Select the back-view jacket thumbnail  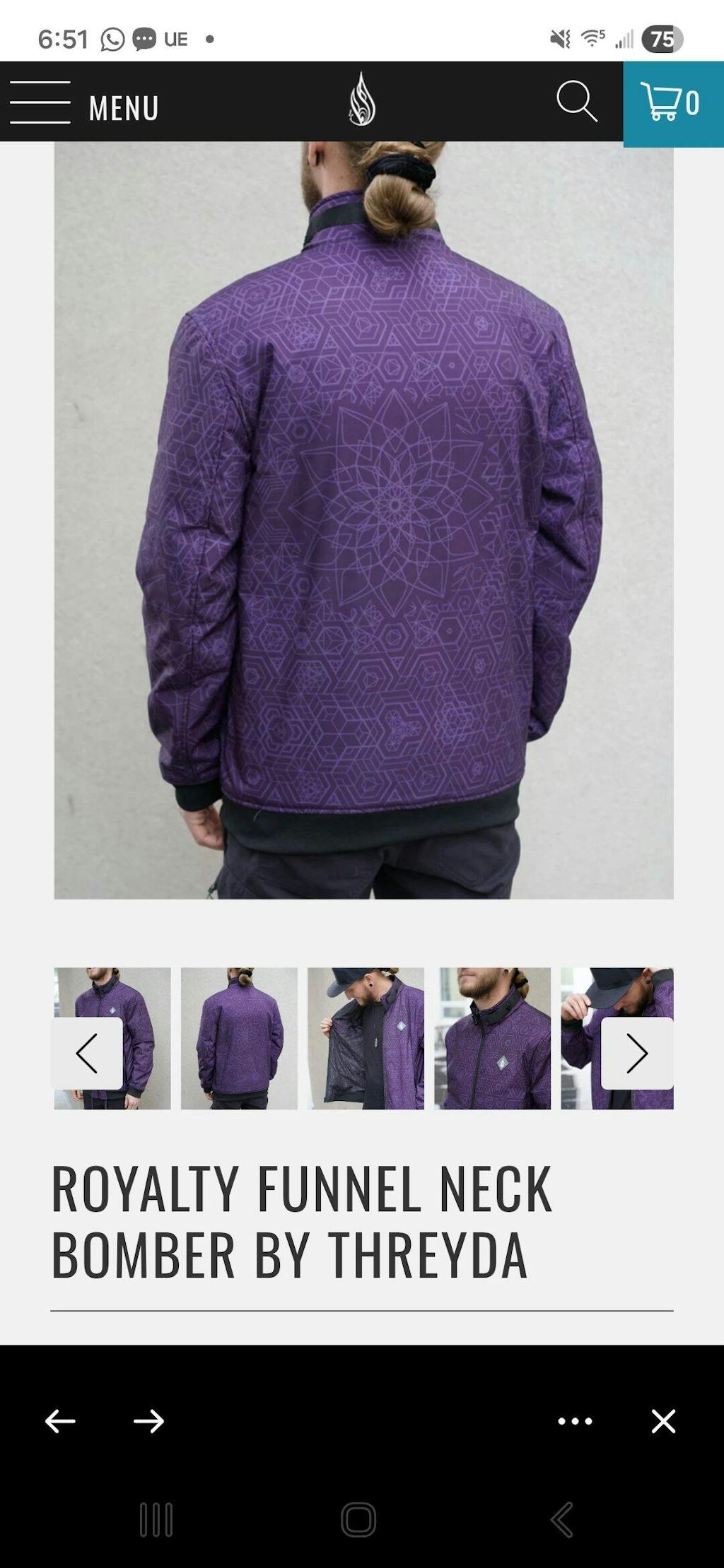239,1038
